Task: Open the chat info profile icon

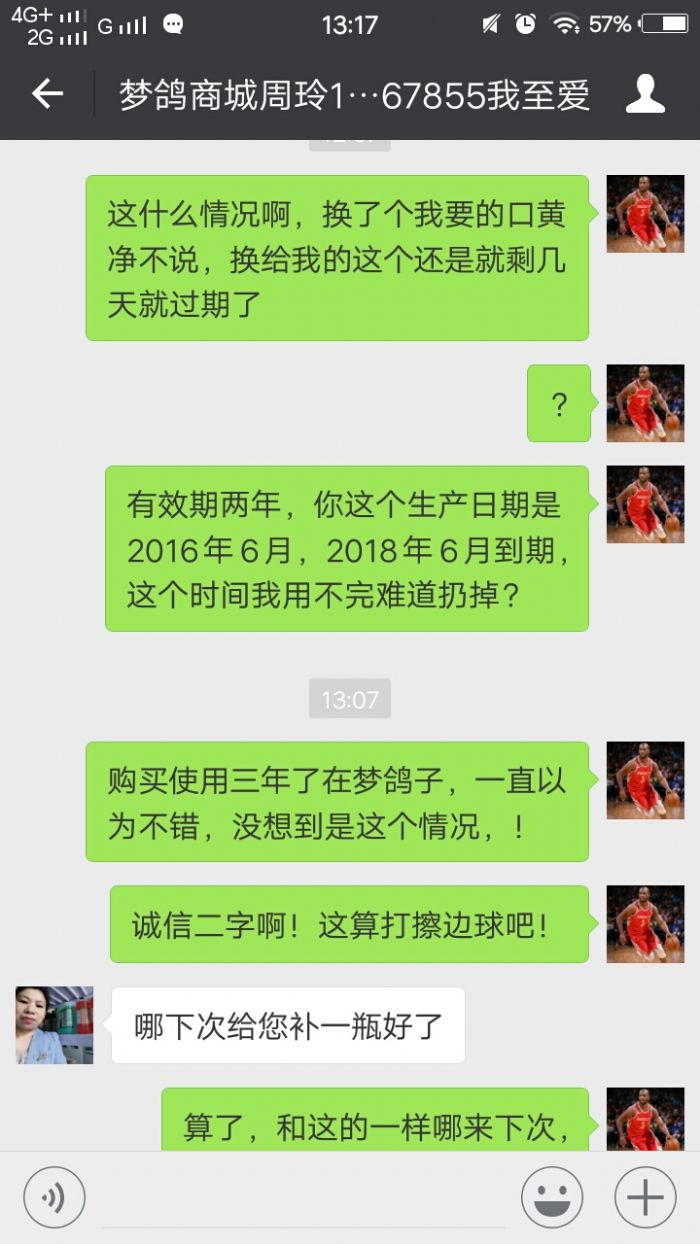Action: click(645, 94)
